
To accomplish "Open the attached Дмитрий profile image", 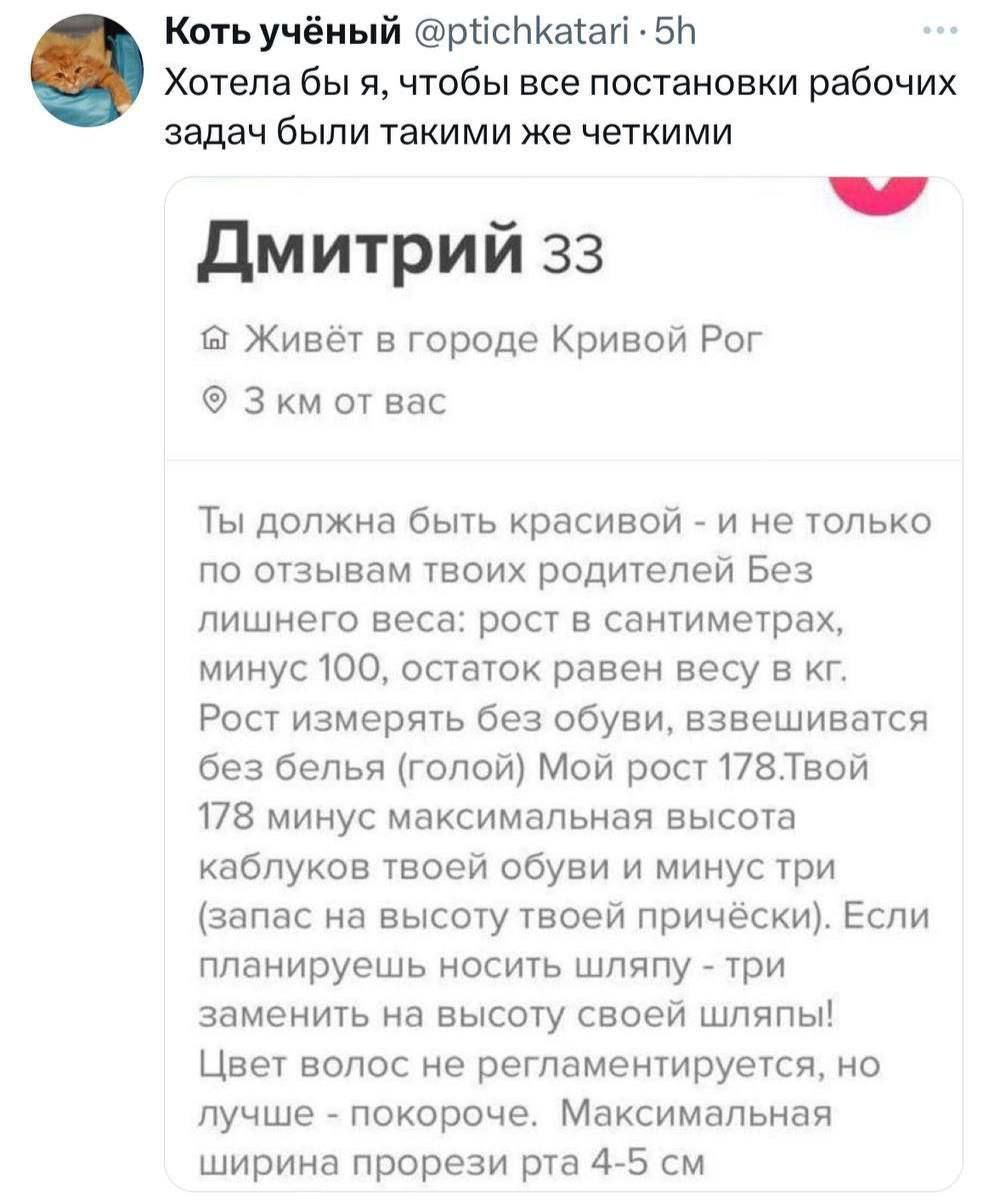I will coord(563,680).
